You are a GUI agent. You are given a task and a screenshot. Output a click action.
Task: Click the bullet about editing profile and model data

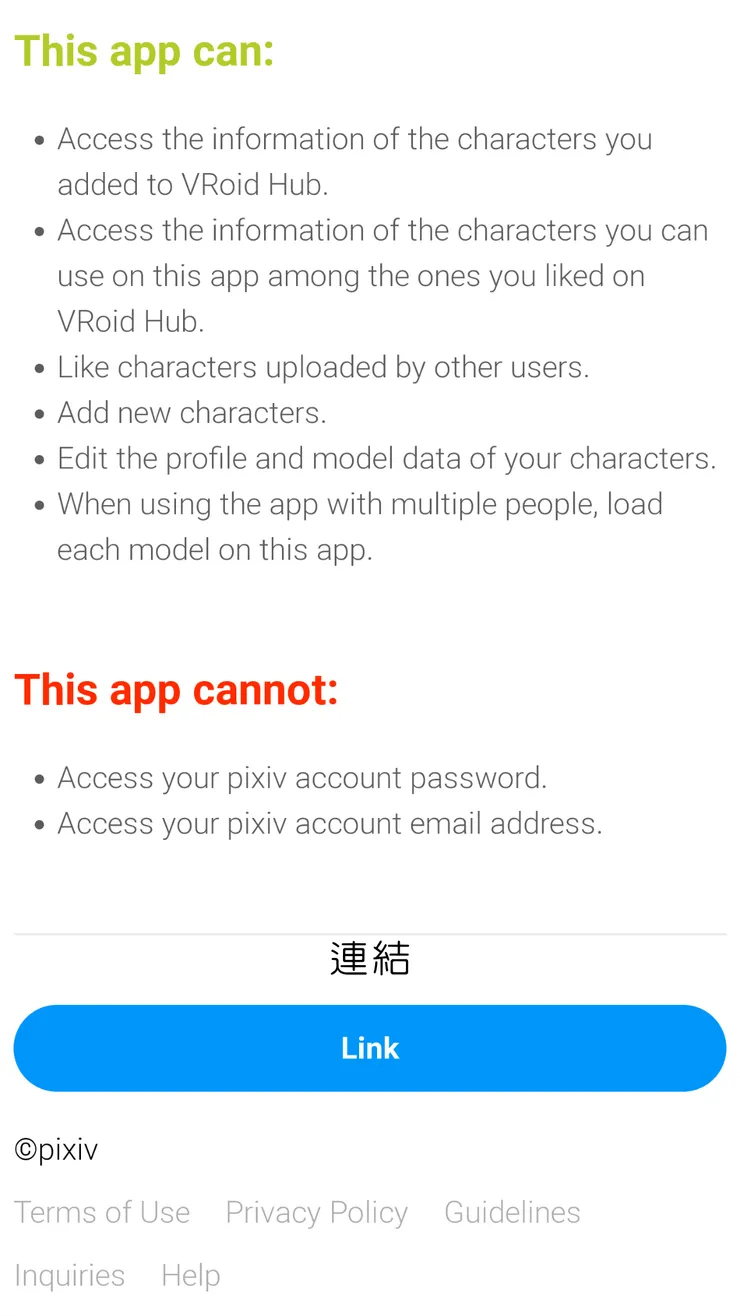click(x=387, y=458)
